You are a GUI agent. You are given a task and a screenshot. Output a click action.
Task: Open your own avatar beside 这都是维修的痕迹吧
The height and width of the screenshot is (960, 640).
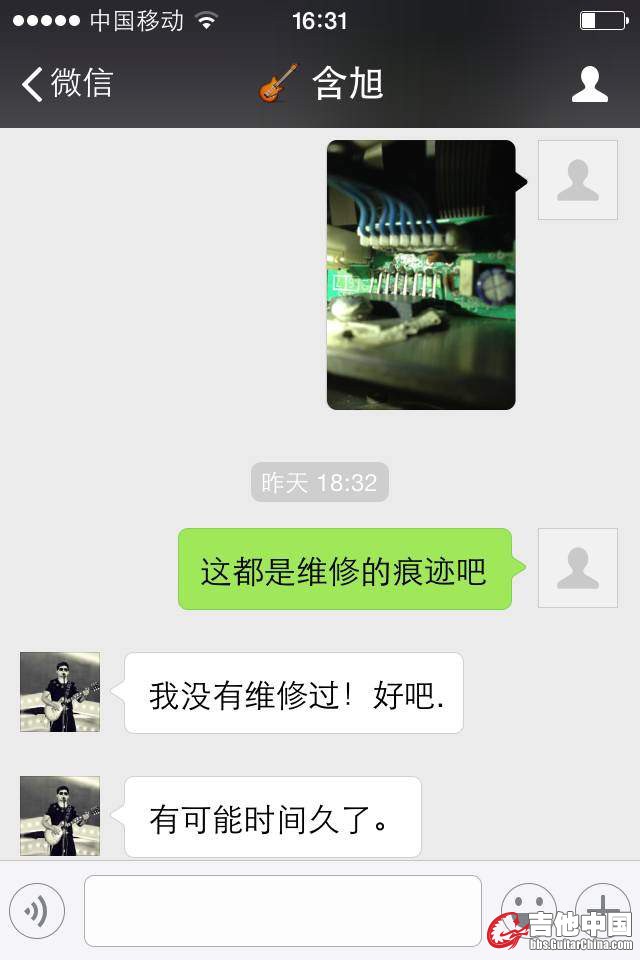578,568
